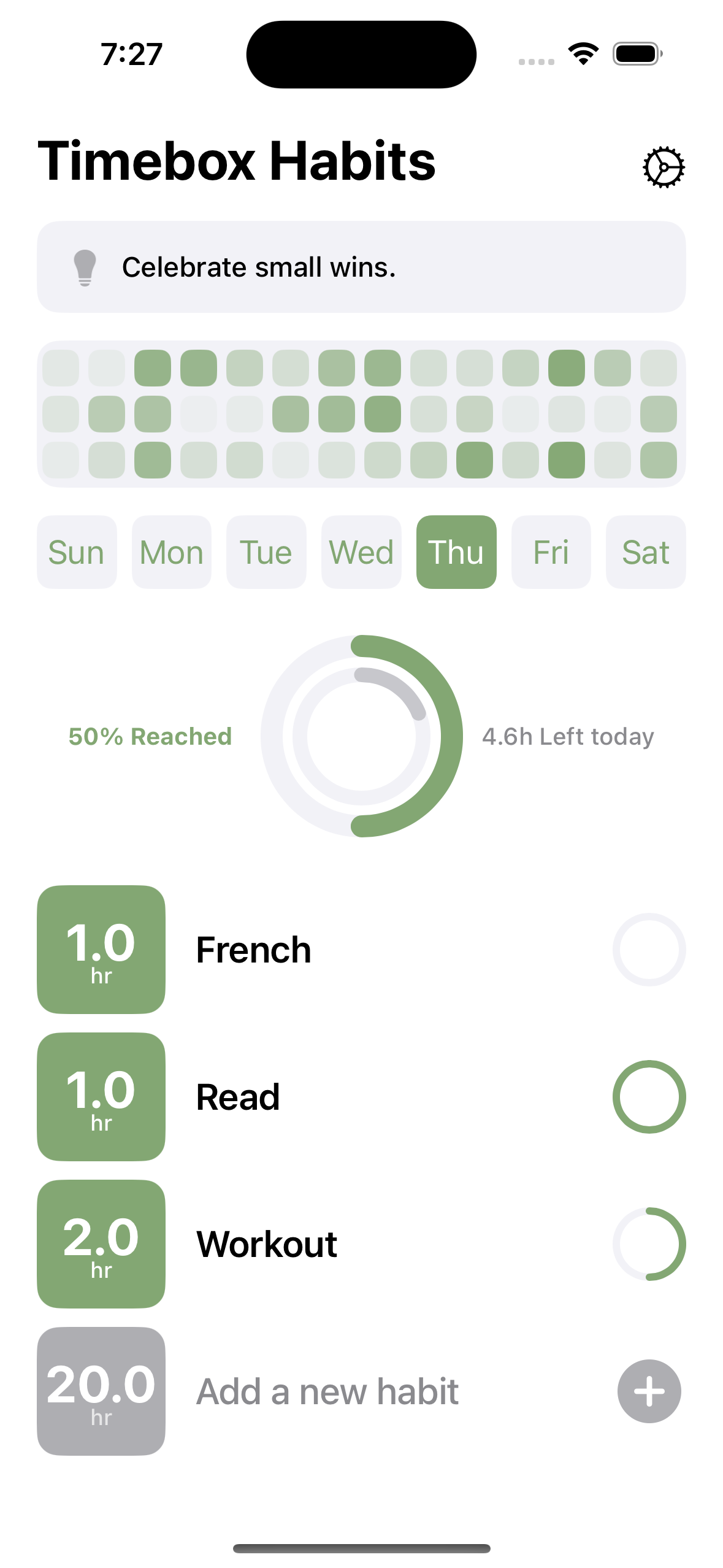Switch to the Tue day

(266, 552)
